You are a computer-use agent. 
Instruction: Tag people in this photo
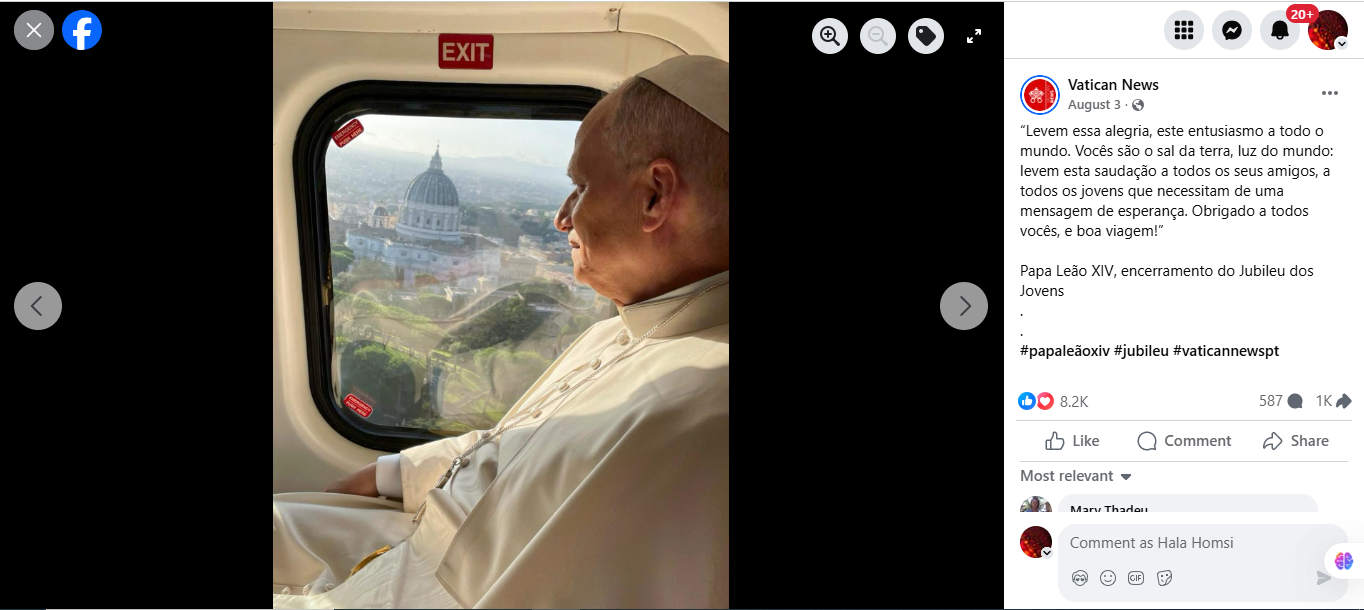tap(926, 36)
